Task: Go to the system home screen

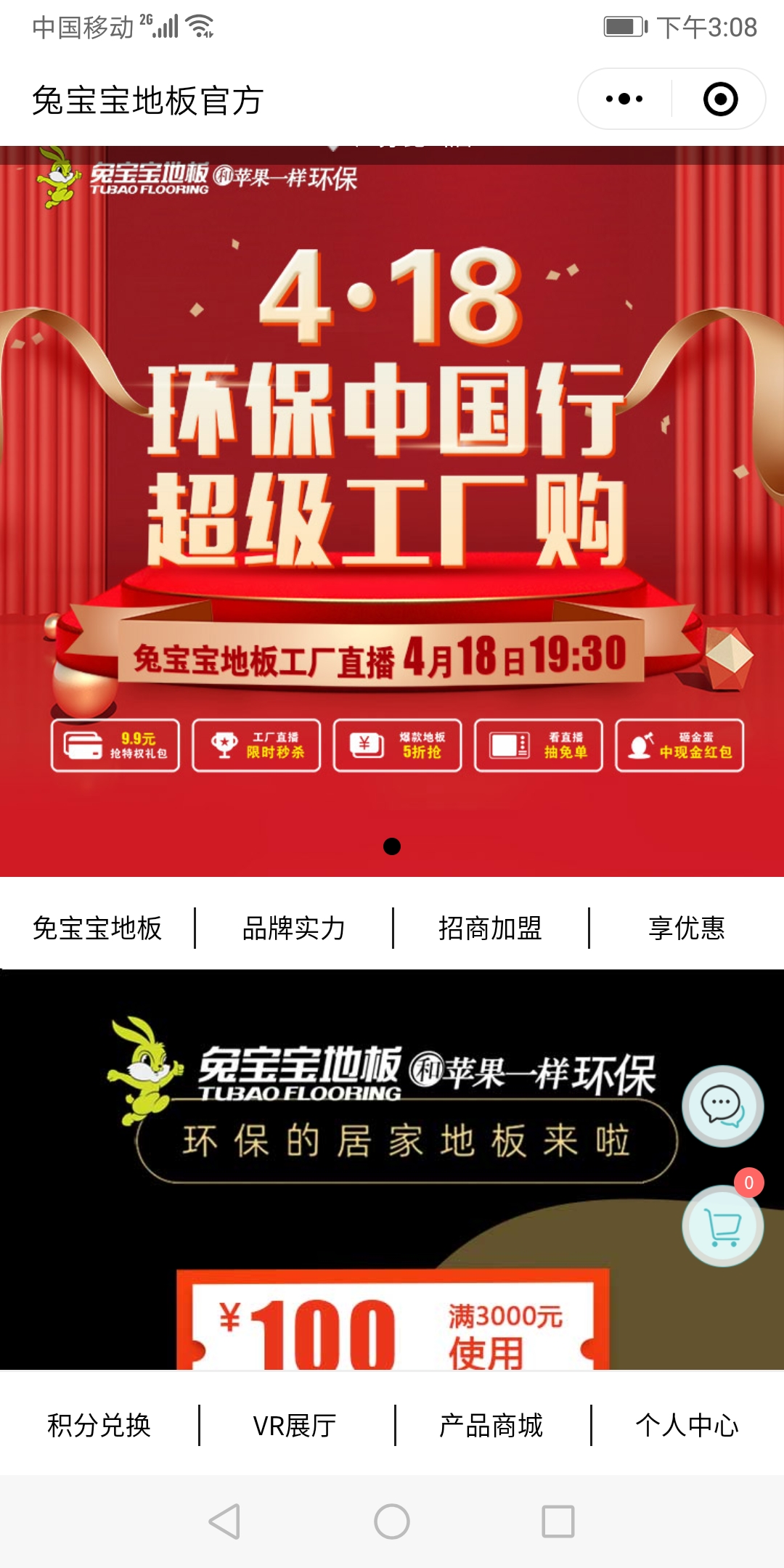Action: click(392, 1521)
